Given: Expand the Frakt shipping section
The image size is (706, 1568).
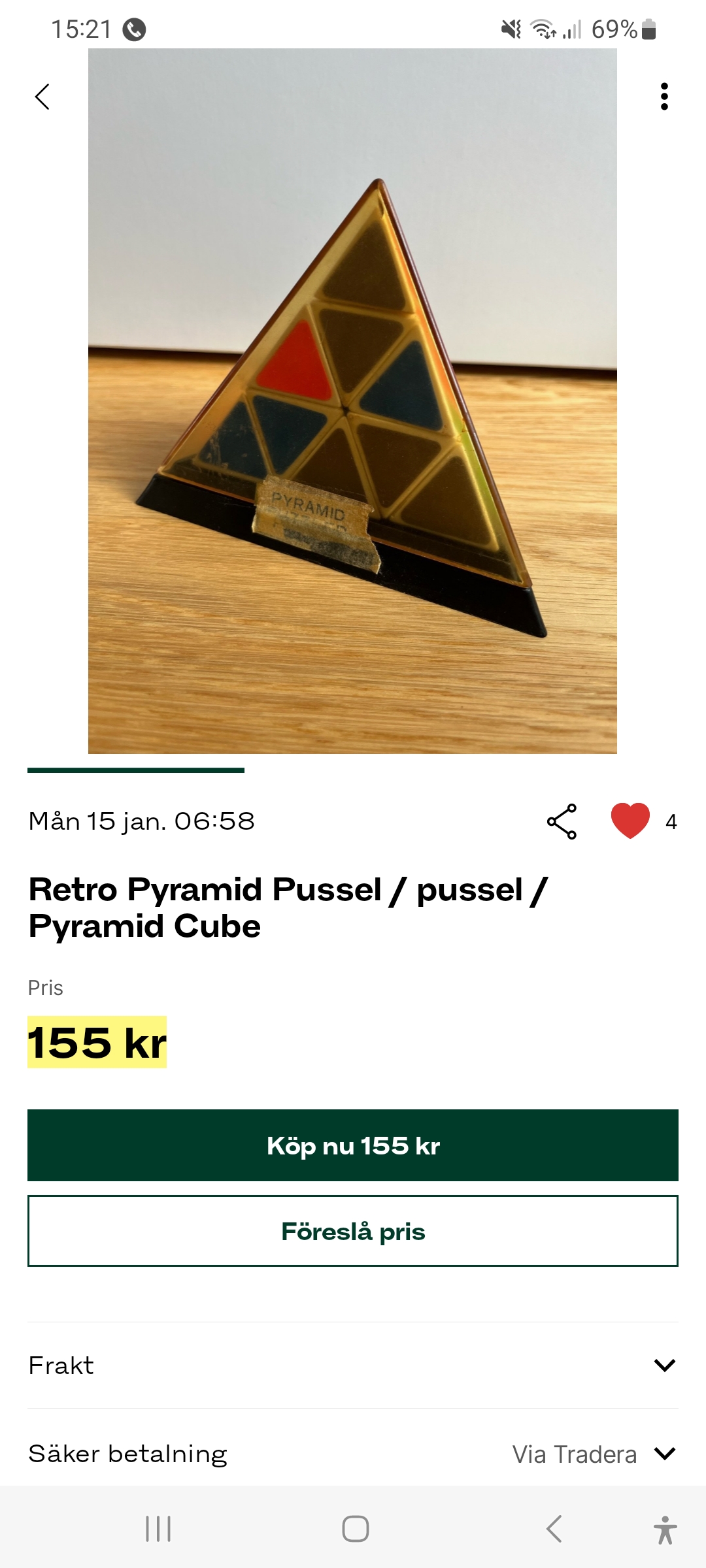Looking at the screenshot, I should point(353,1365).
